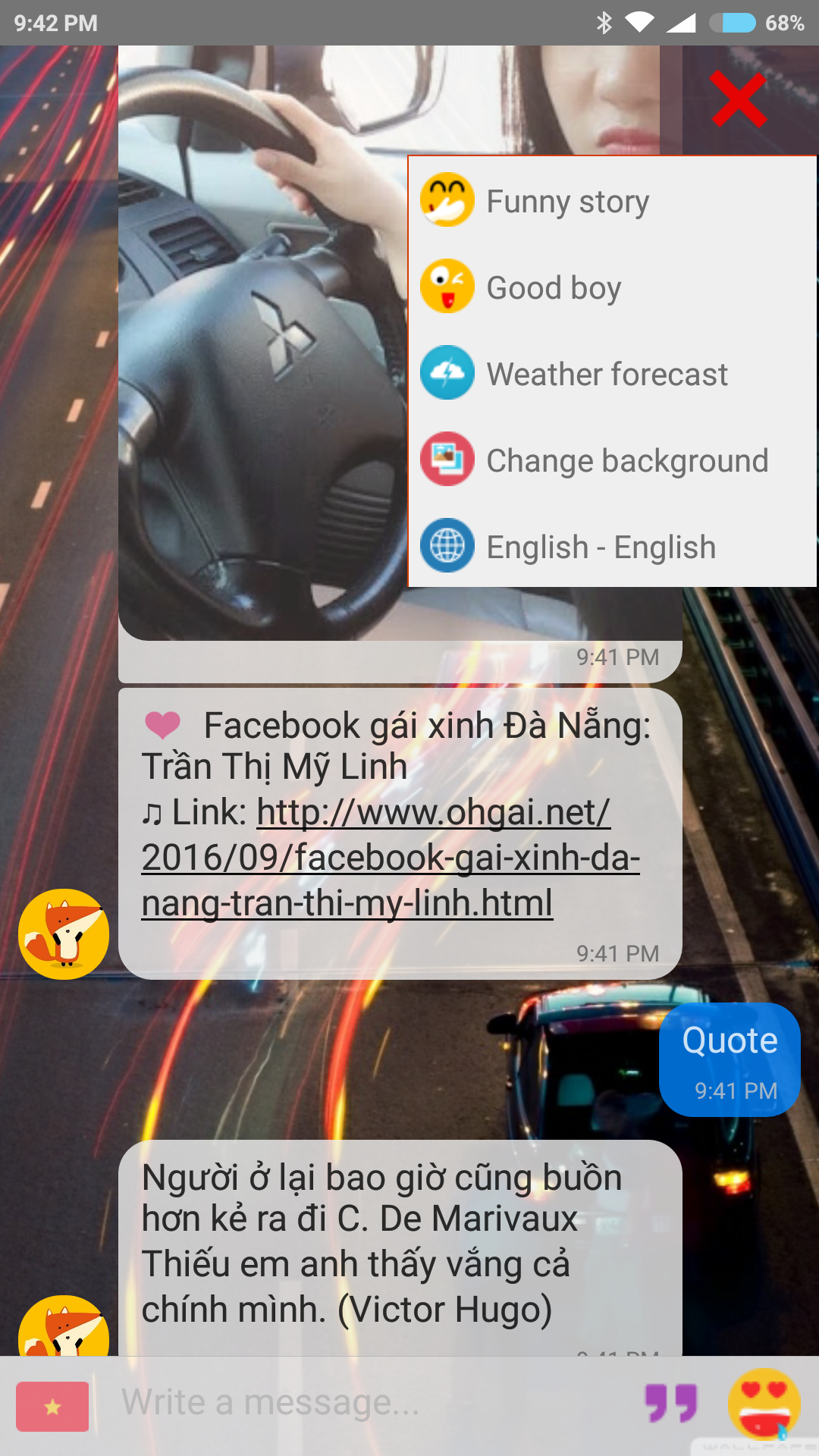Image resolution: width=819 pixels, height=1456 pixels.
Task: Tap the Change background icon
Action: pos(447,459)
